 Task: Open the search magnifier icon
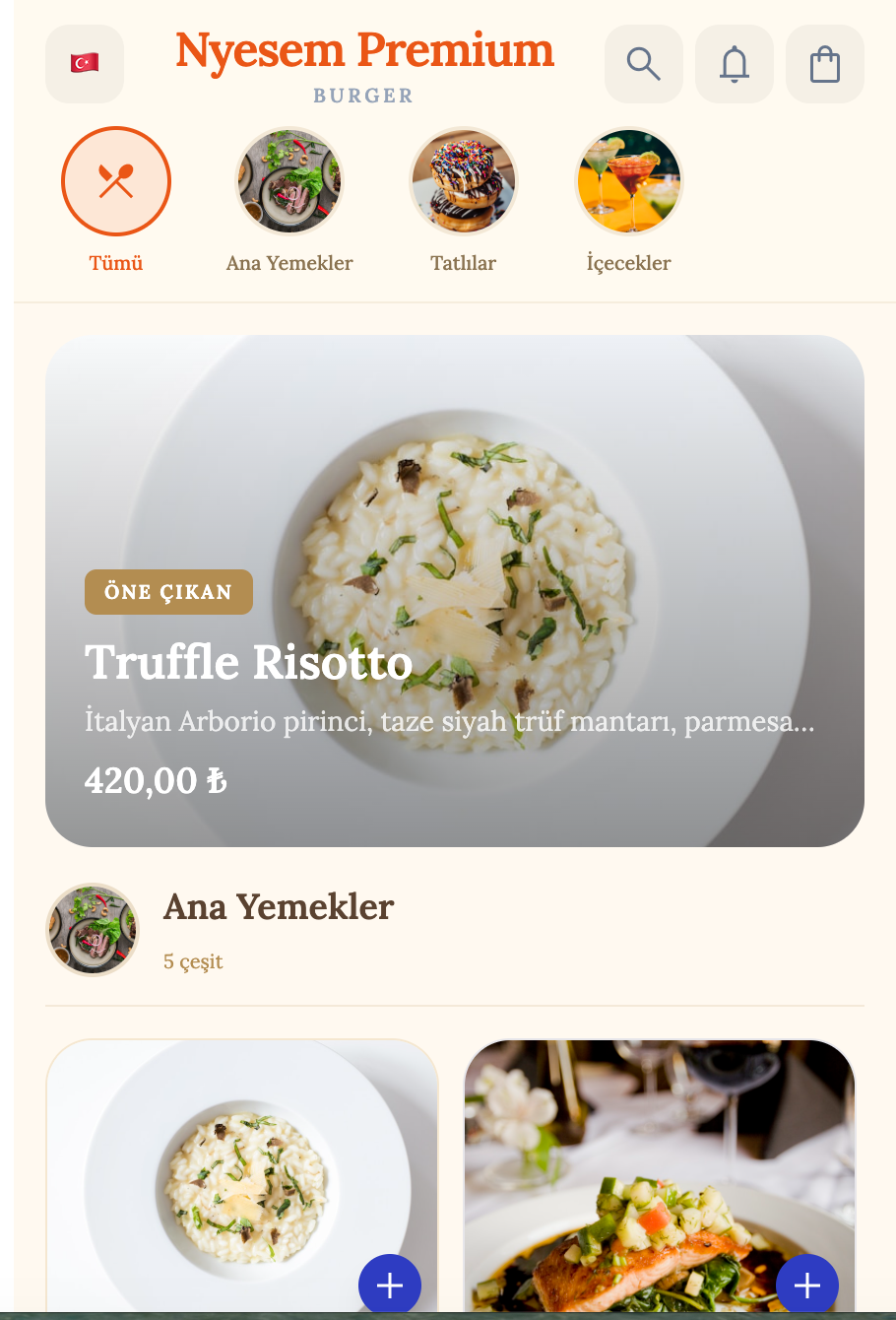click(x=643, y=64)
